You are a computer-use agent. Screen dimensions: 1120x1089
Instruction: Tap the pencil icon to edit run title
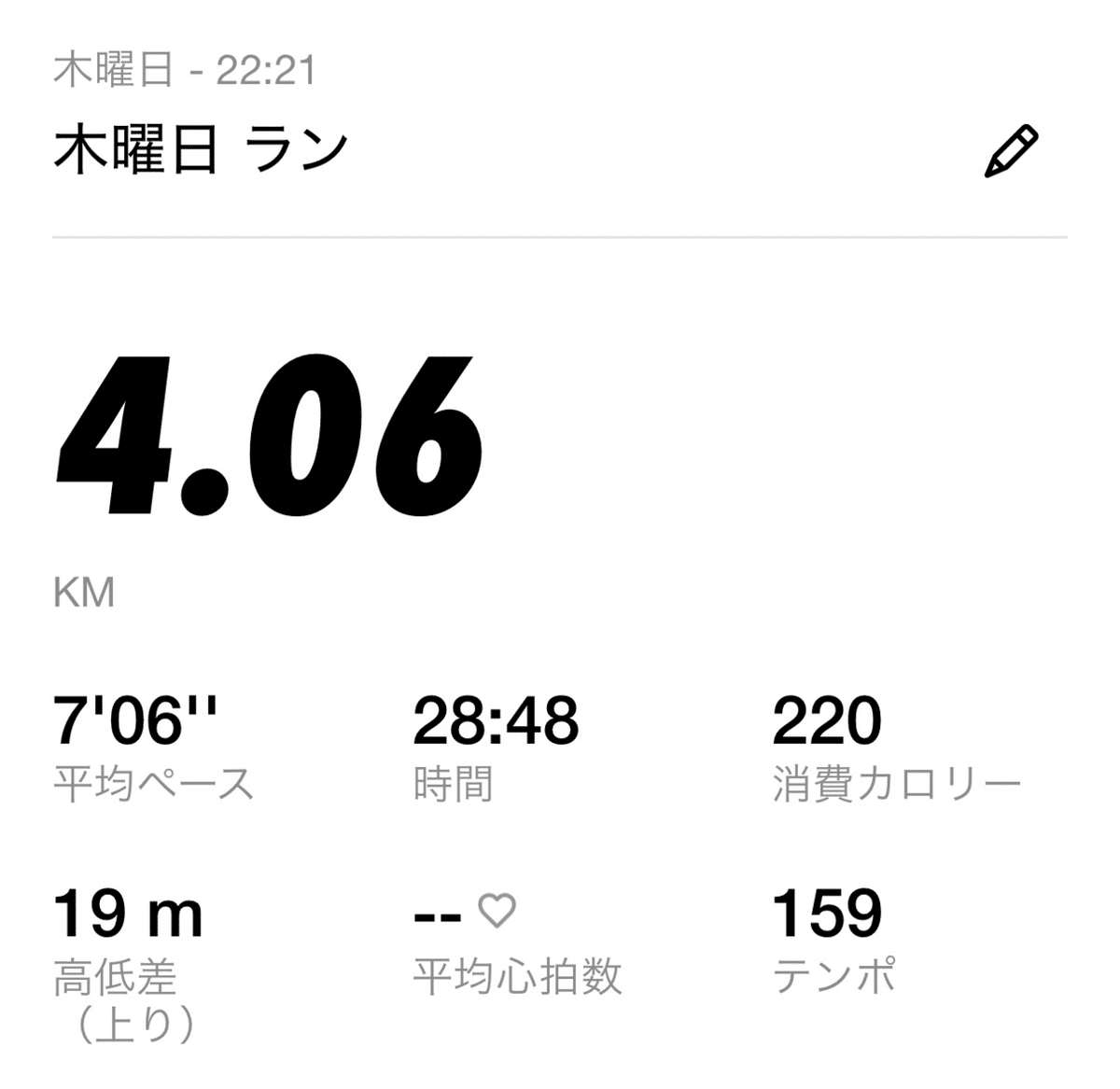point(1012,151)
